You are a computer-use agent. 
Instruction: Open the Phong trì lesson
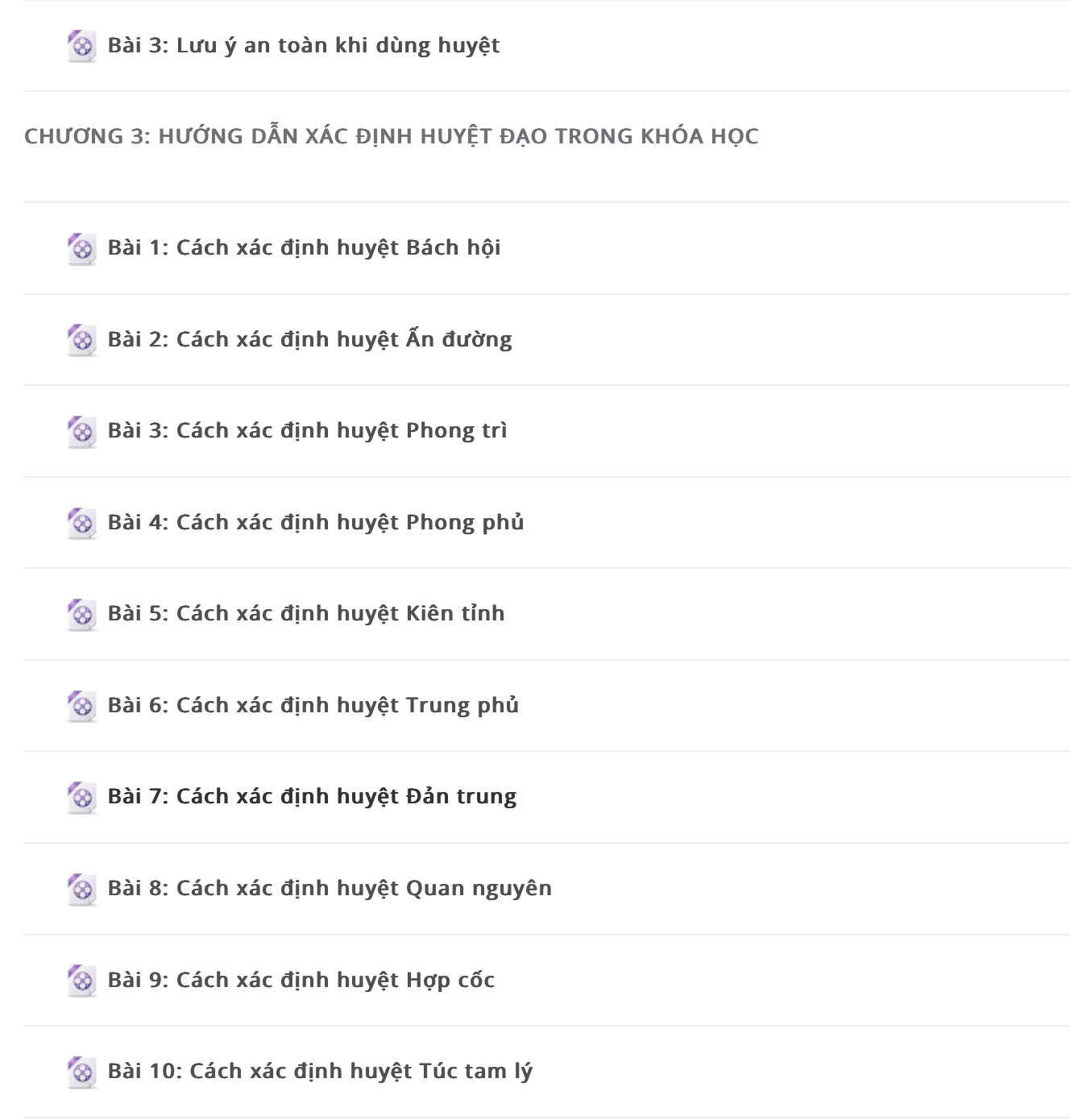point(307,430)
